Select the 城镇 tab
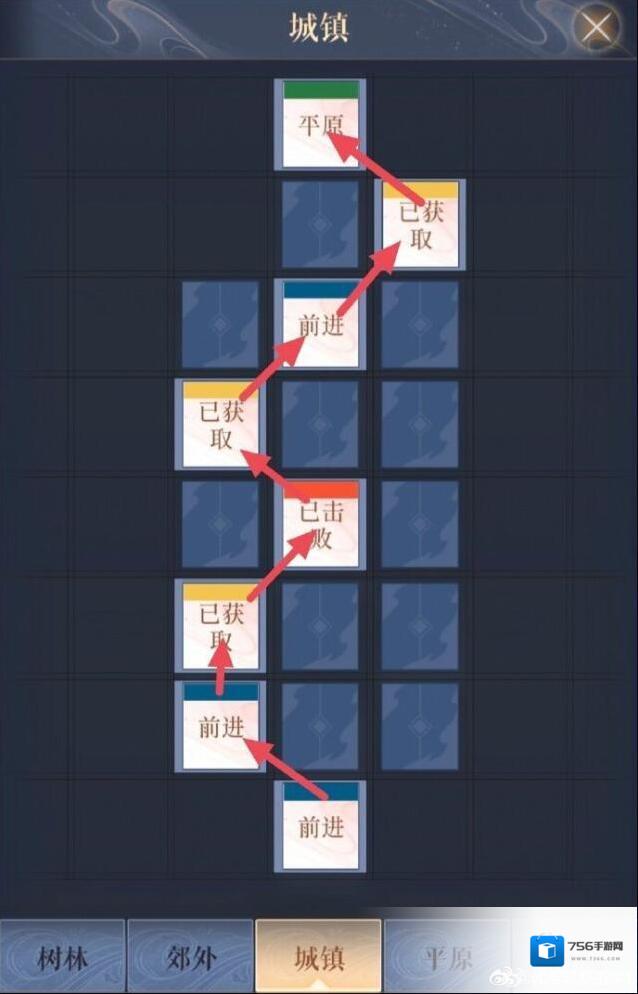 click(318, 958)
